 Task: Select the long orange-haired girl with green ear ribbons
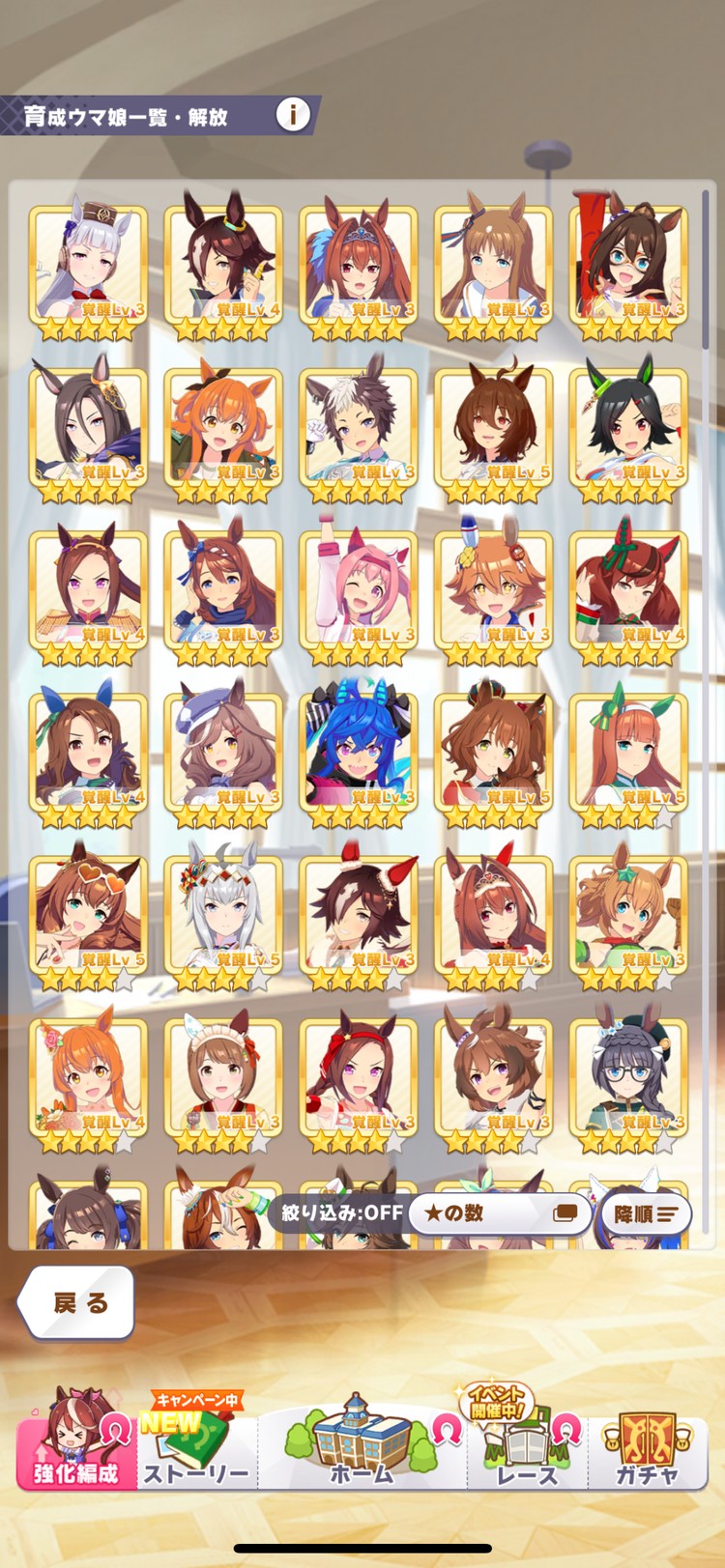(x=629, y=750)
